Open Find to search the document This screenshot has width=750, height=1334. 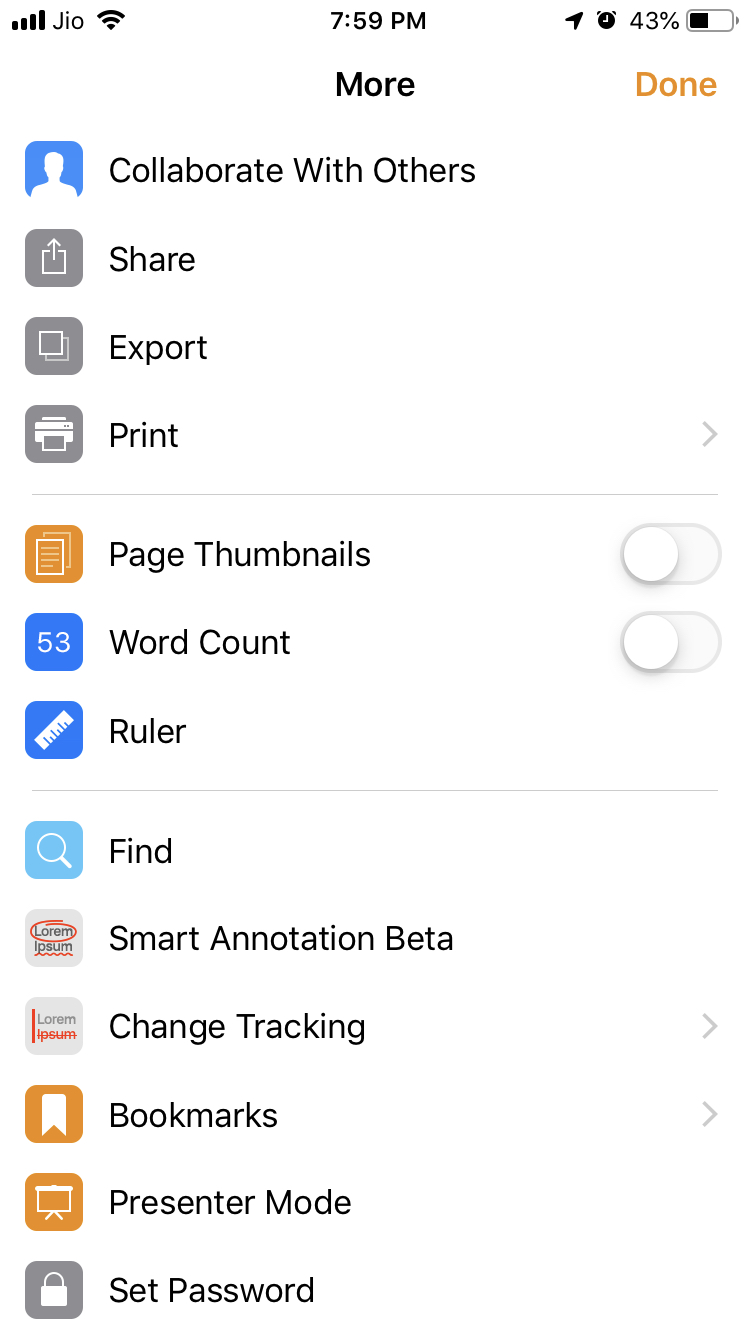click(141, 851)
